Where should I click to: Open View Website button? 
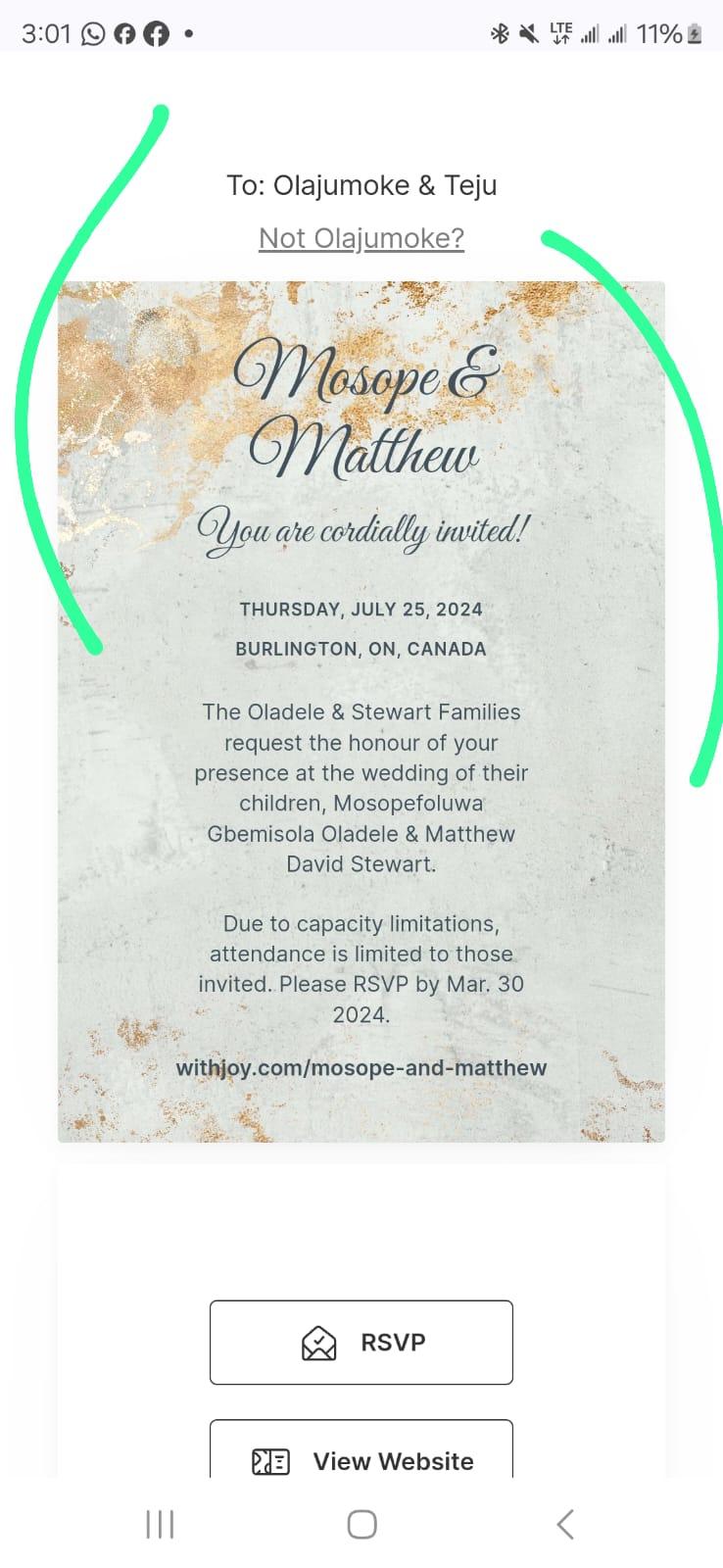pos(361,1450)
